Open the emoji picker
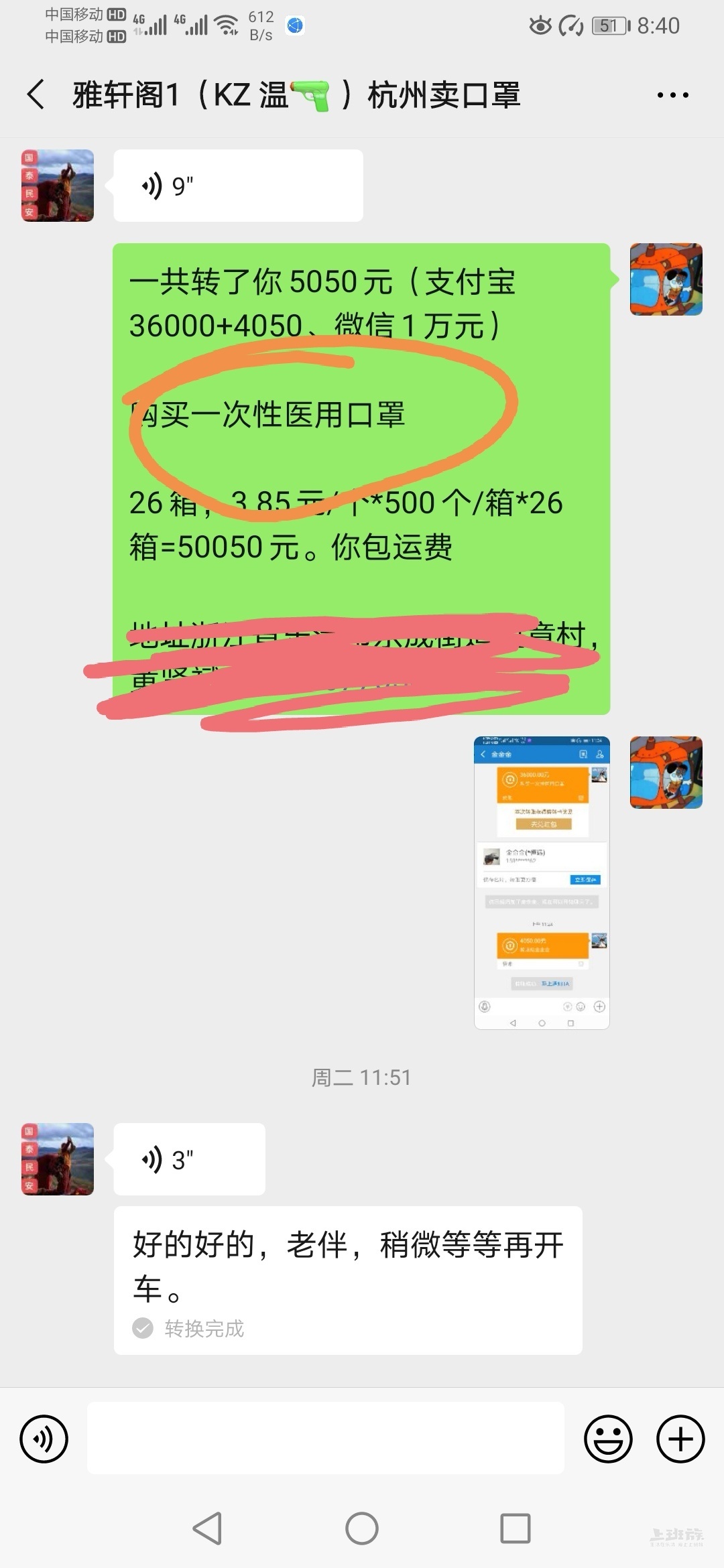This screenshot has height=1568, width=724. (x=608, y=1438)
